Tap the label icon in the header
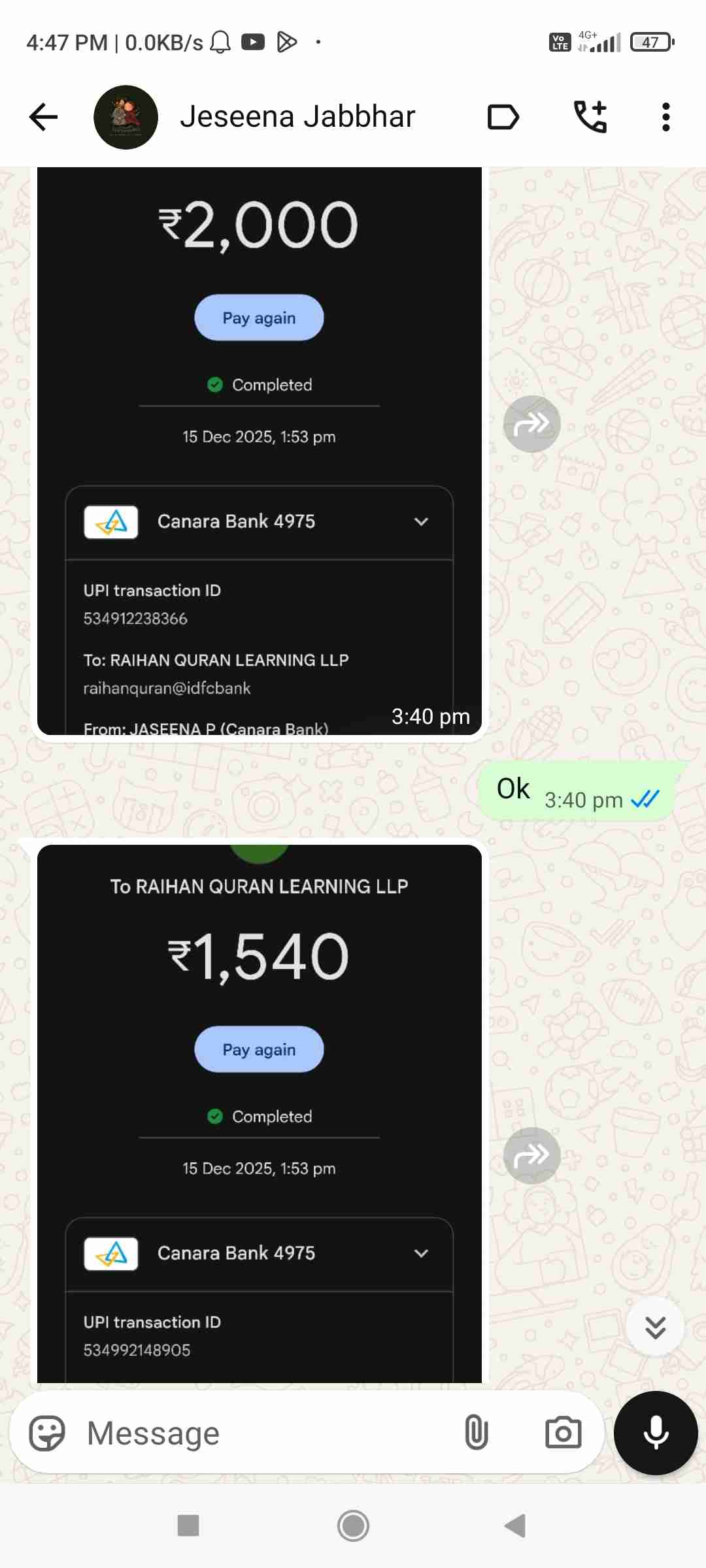This screenshot has height=1568, width=706. [x=503, y=118]
